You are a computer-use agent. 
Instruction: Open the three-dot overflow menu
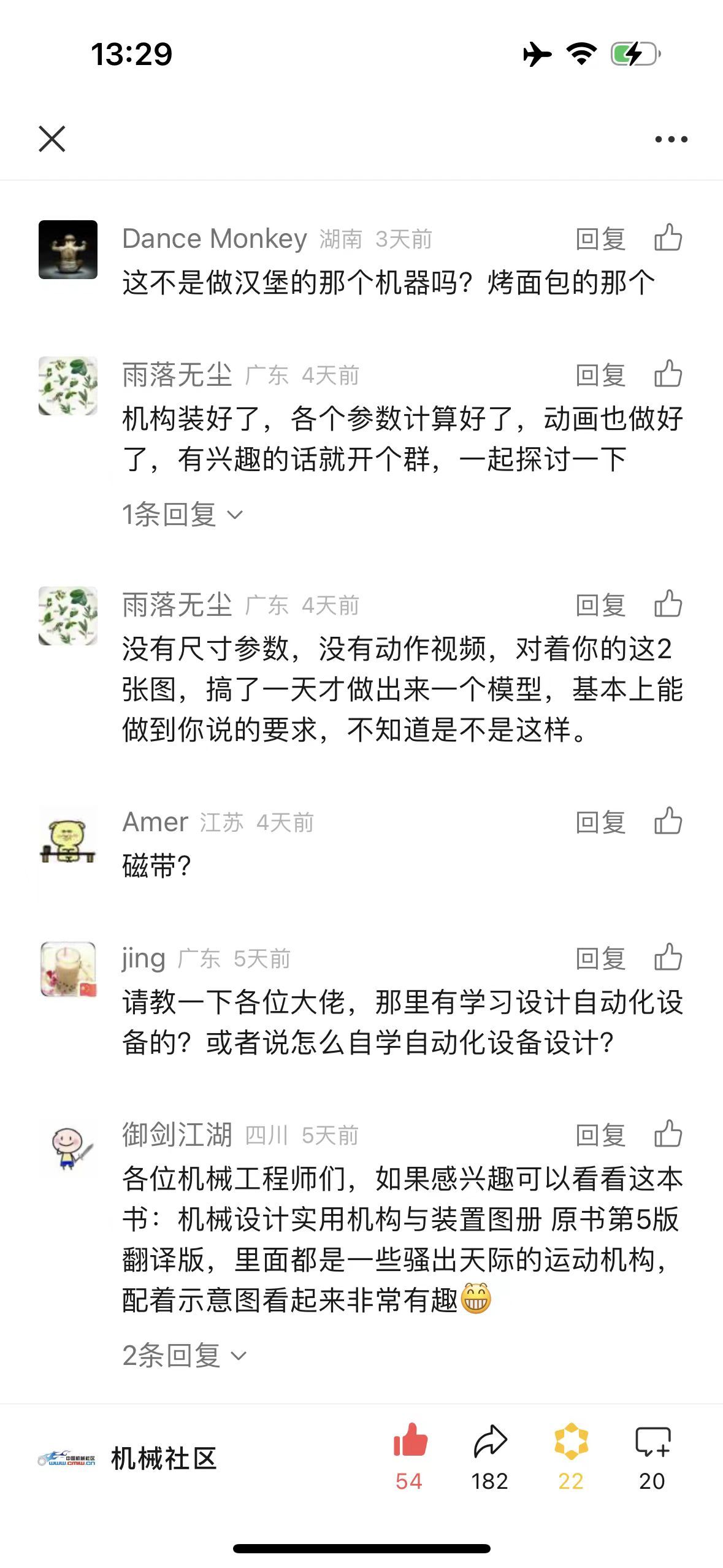pos(671,139)
